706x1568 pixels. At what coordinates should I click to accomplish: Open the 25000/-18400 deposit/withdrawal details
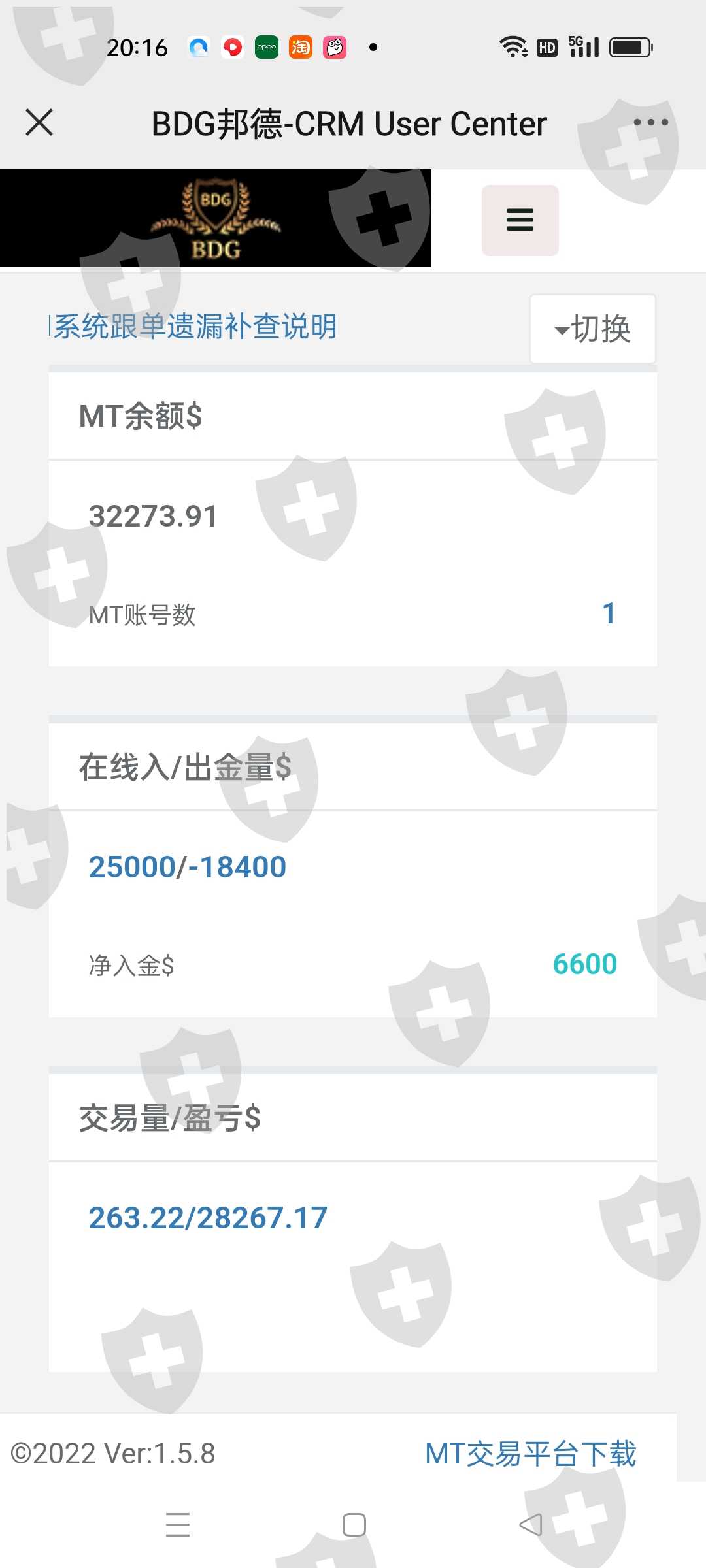click(x=188, y=867)
